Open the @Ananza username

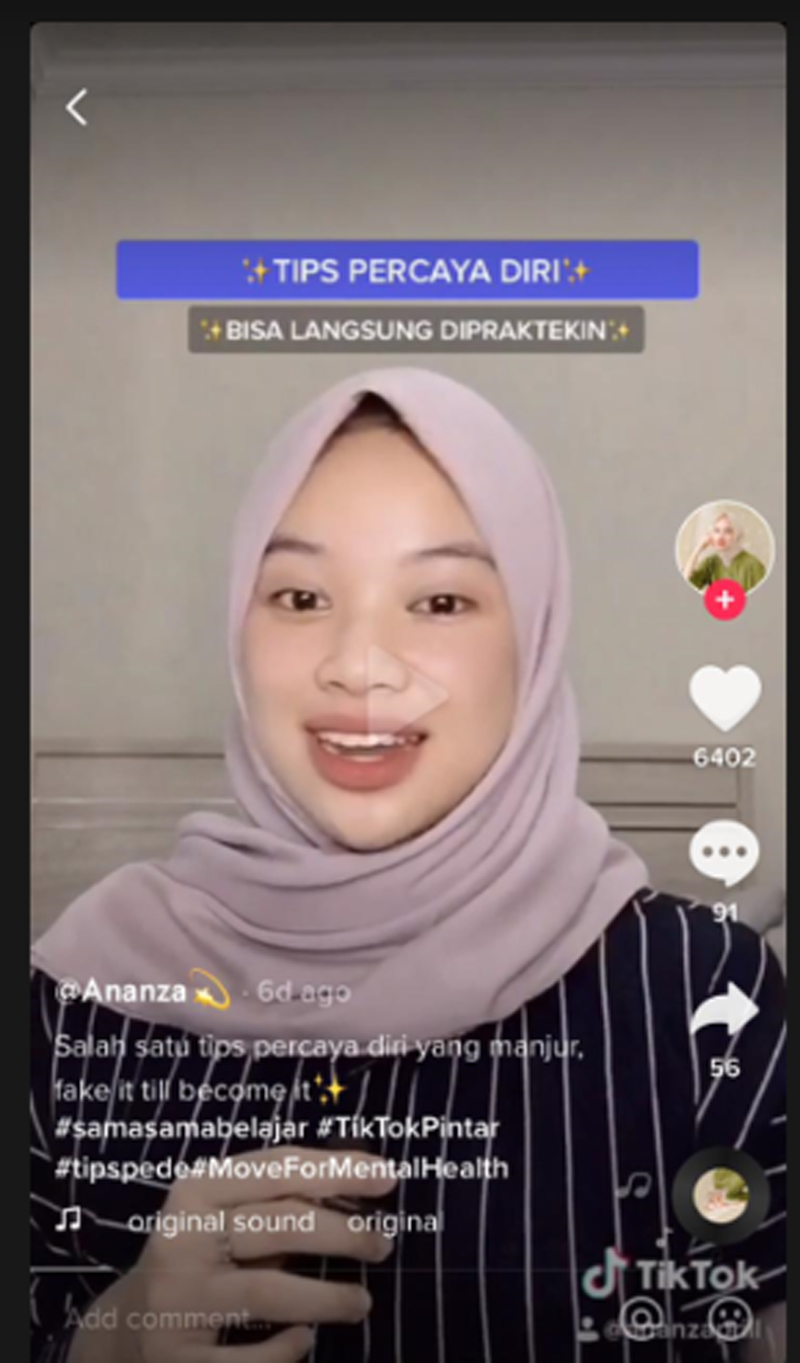(122, 991)
